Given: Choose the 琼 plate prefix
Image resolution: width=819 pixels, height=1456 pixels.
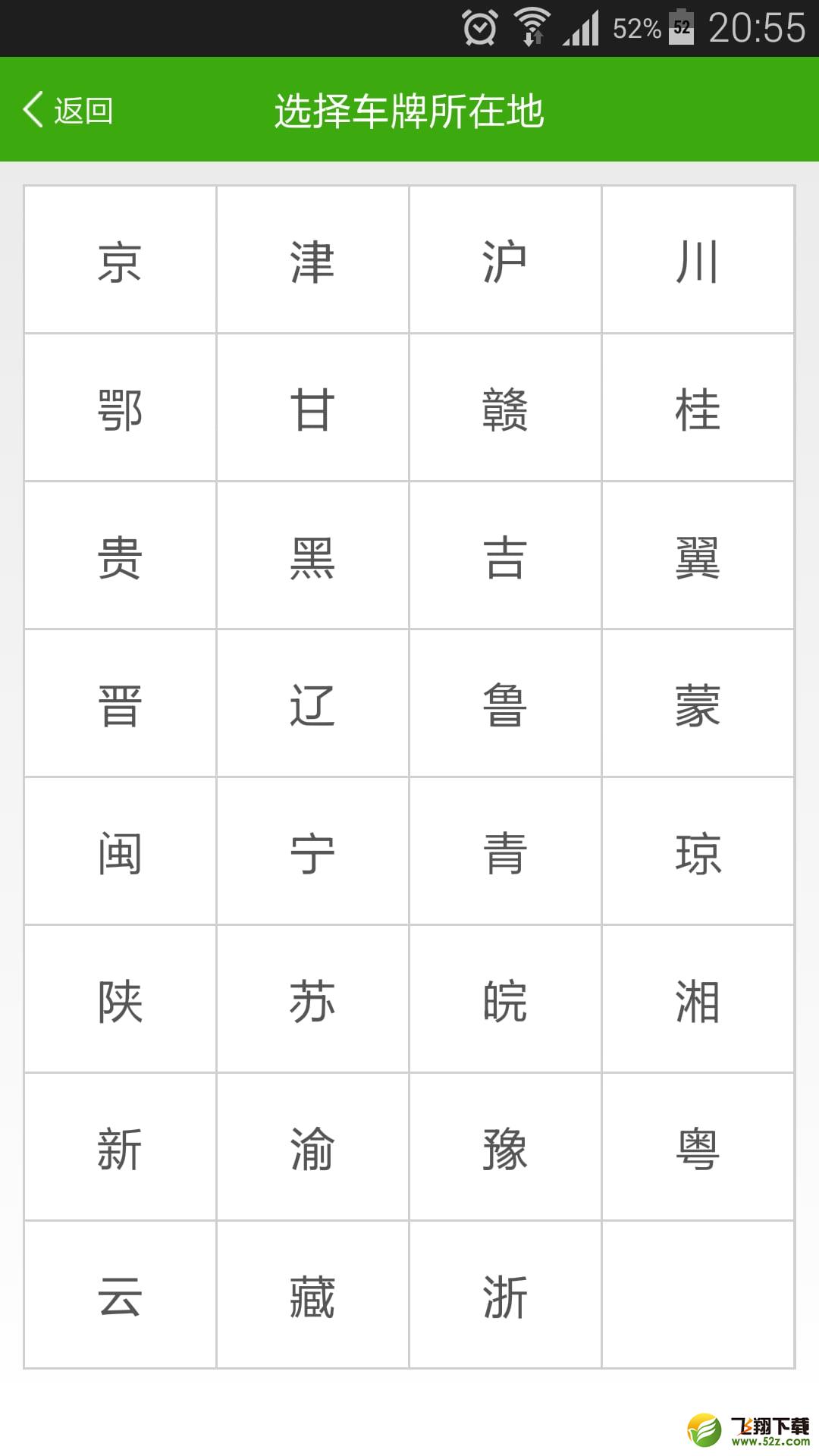Looking at the screenshot, I should click(698, 851).
